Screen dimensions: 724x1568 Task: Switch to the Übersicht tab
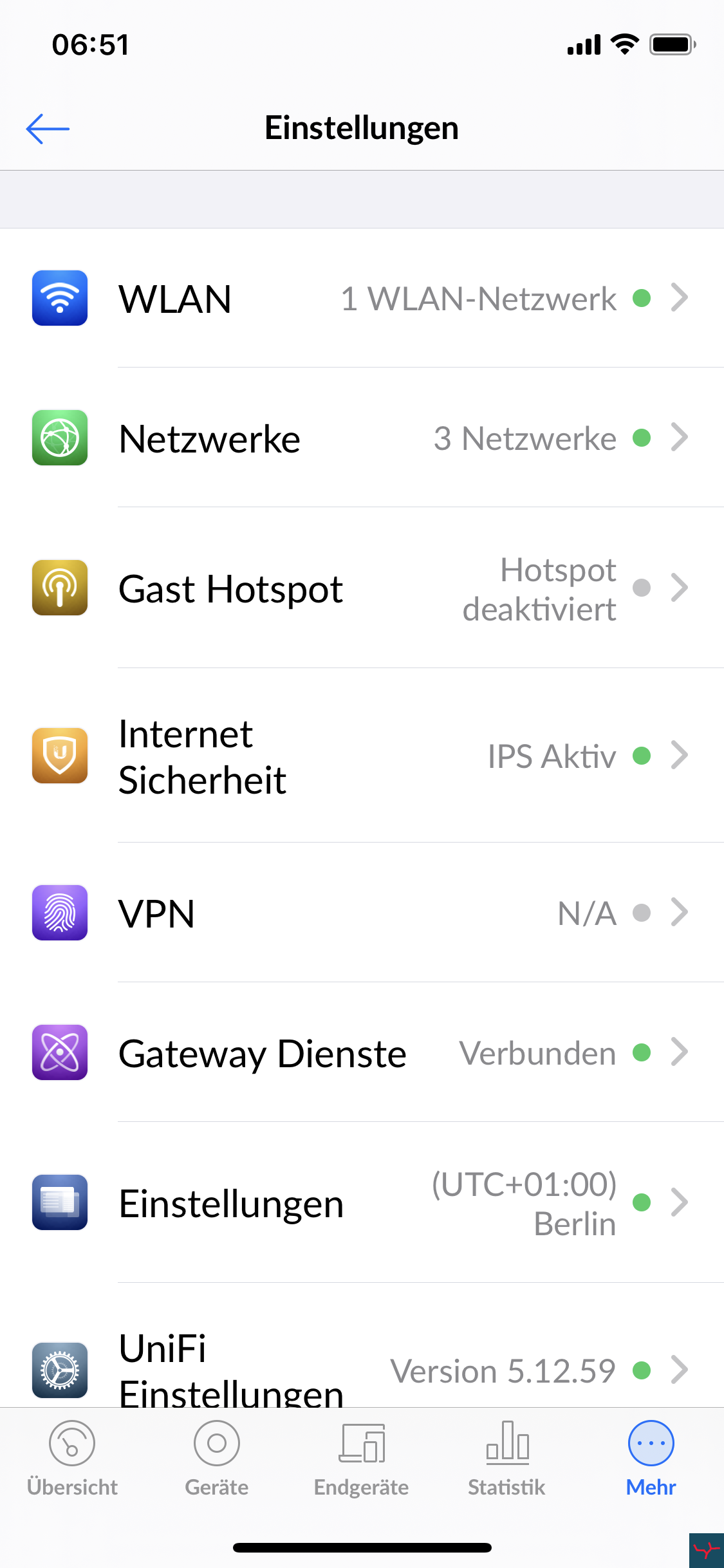pos(72,1459)
